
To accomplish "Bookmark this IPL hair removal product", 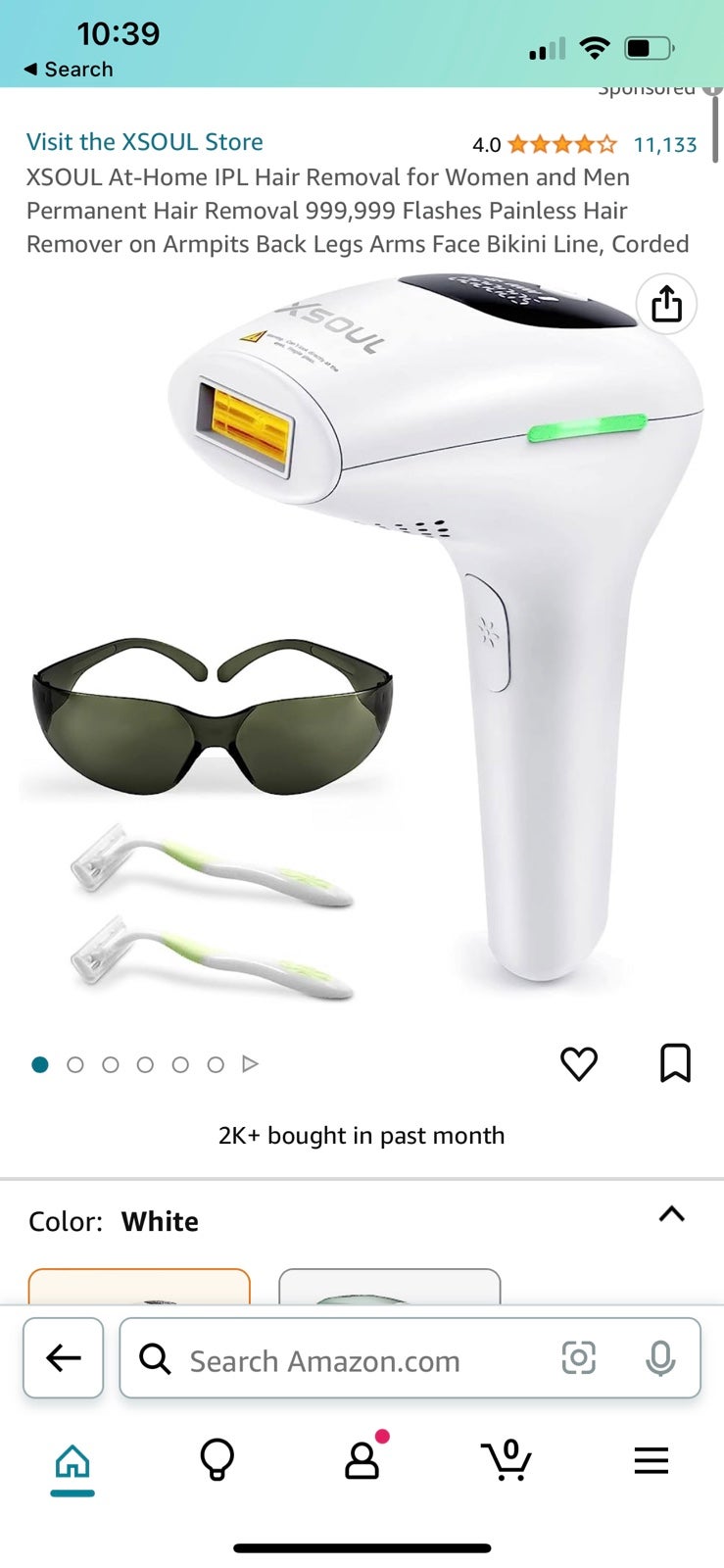I will 675,1063.
